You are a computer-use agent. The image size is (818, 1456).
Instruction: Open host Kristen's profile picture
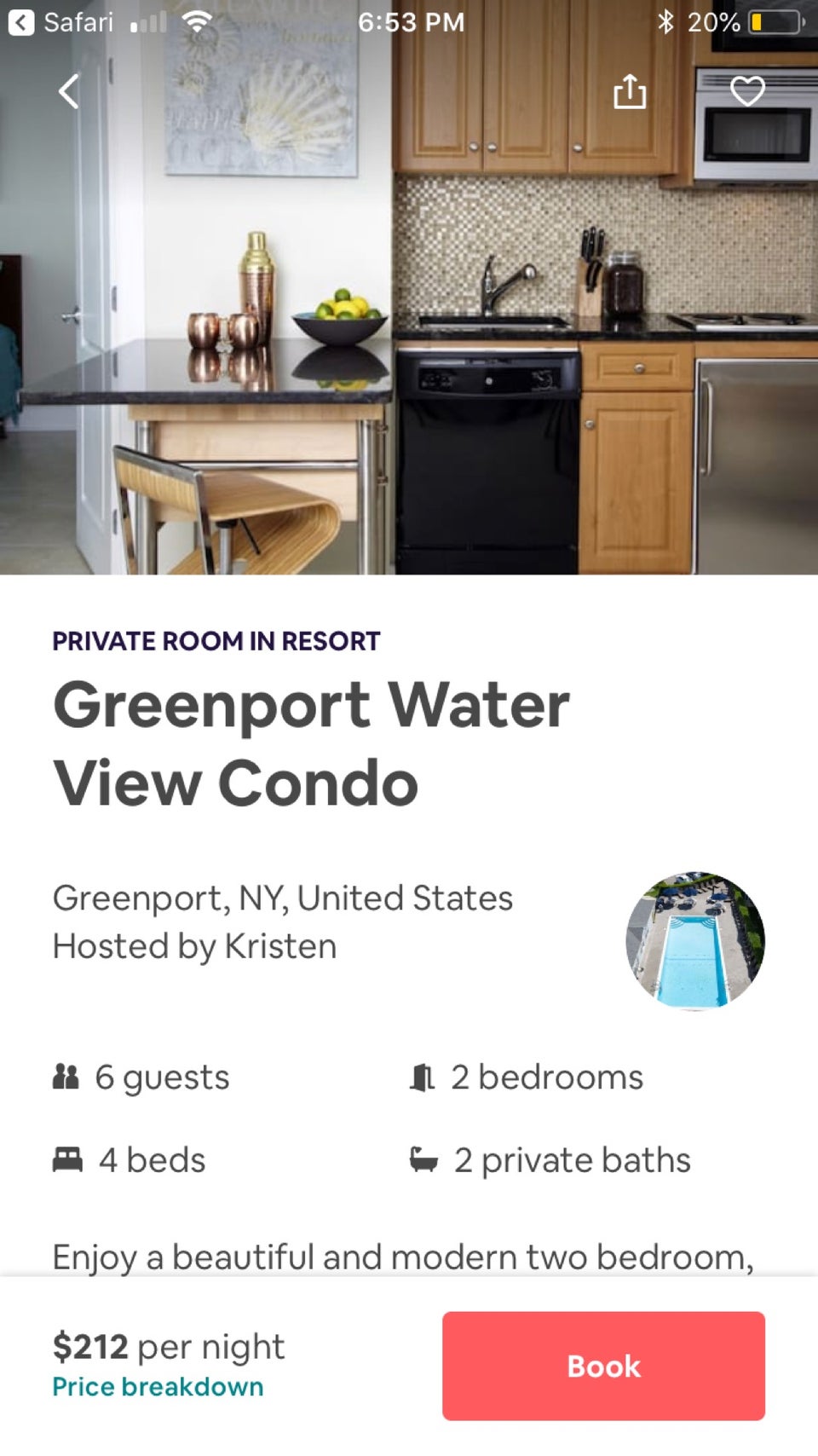[695, 940]
